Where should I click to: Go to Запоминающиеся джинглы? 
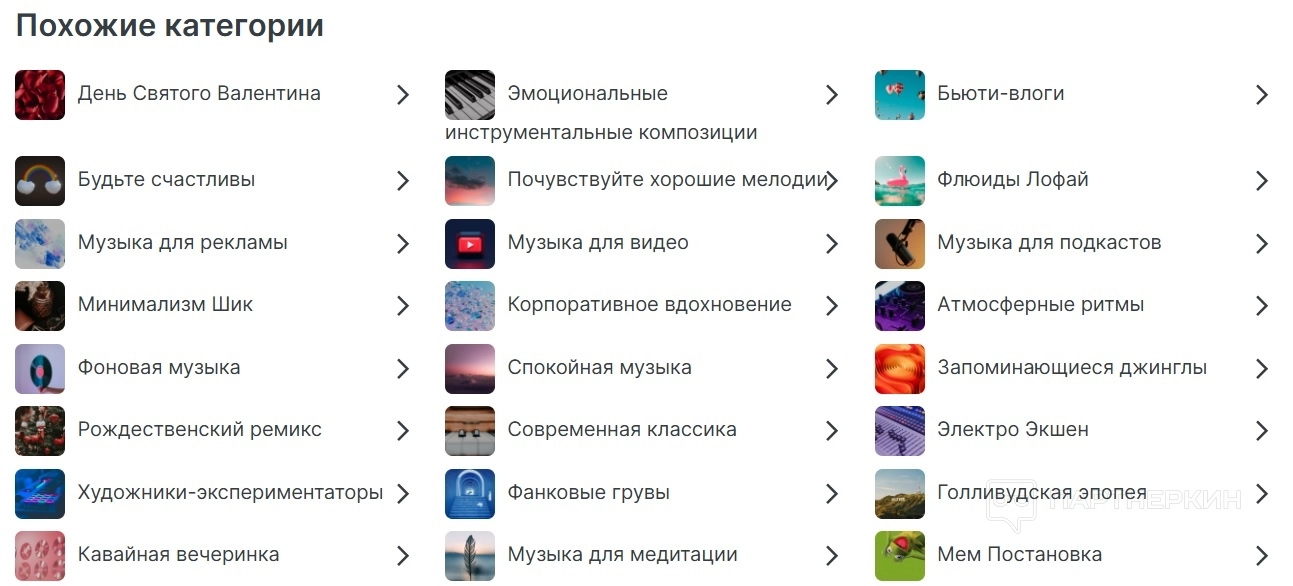tap(1071, 368)
